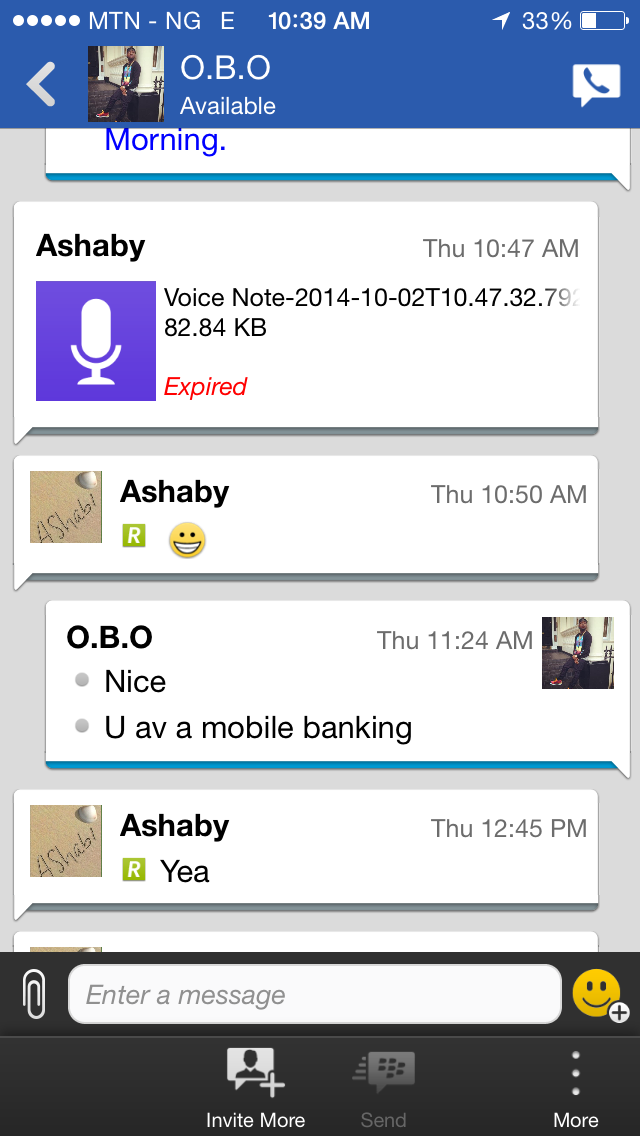This screenshot has width=640, height=1136.
Task: Go back from the O.B.O chat
Action: [41, 84]
